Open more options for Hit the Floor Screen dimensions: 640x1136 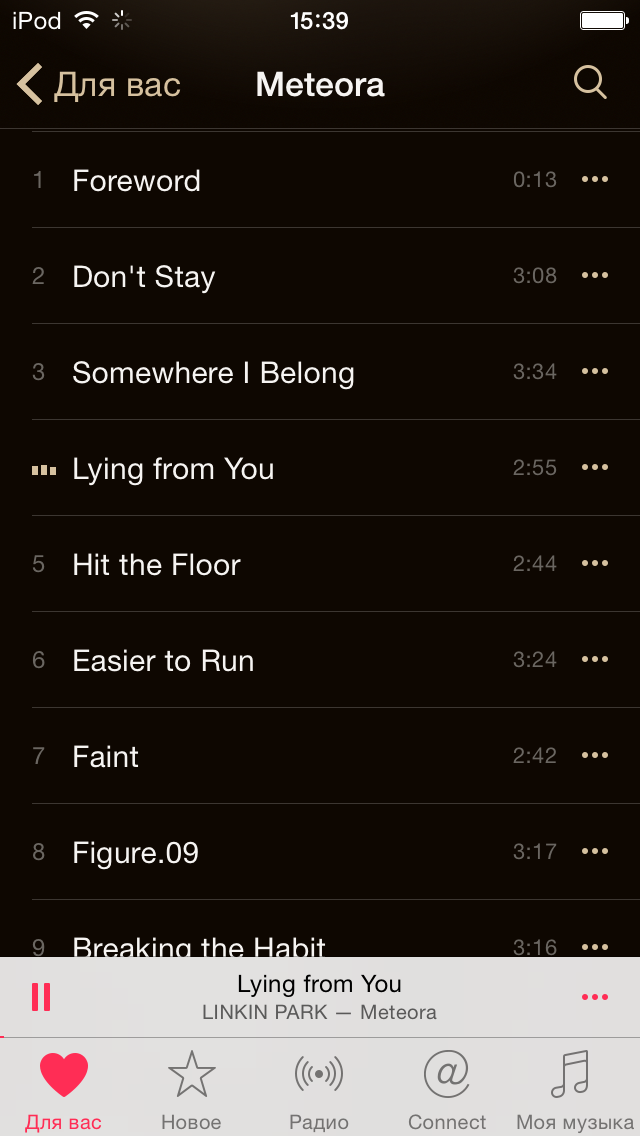click(x=595, y=564)
